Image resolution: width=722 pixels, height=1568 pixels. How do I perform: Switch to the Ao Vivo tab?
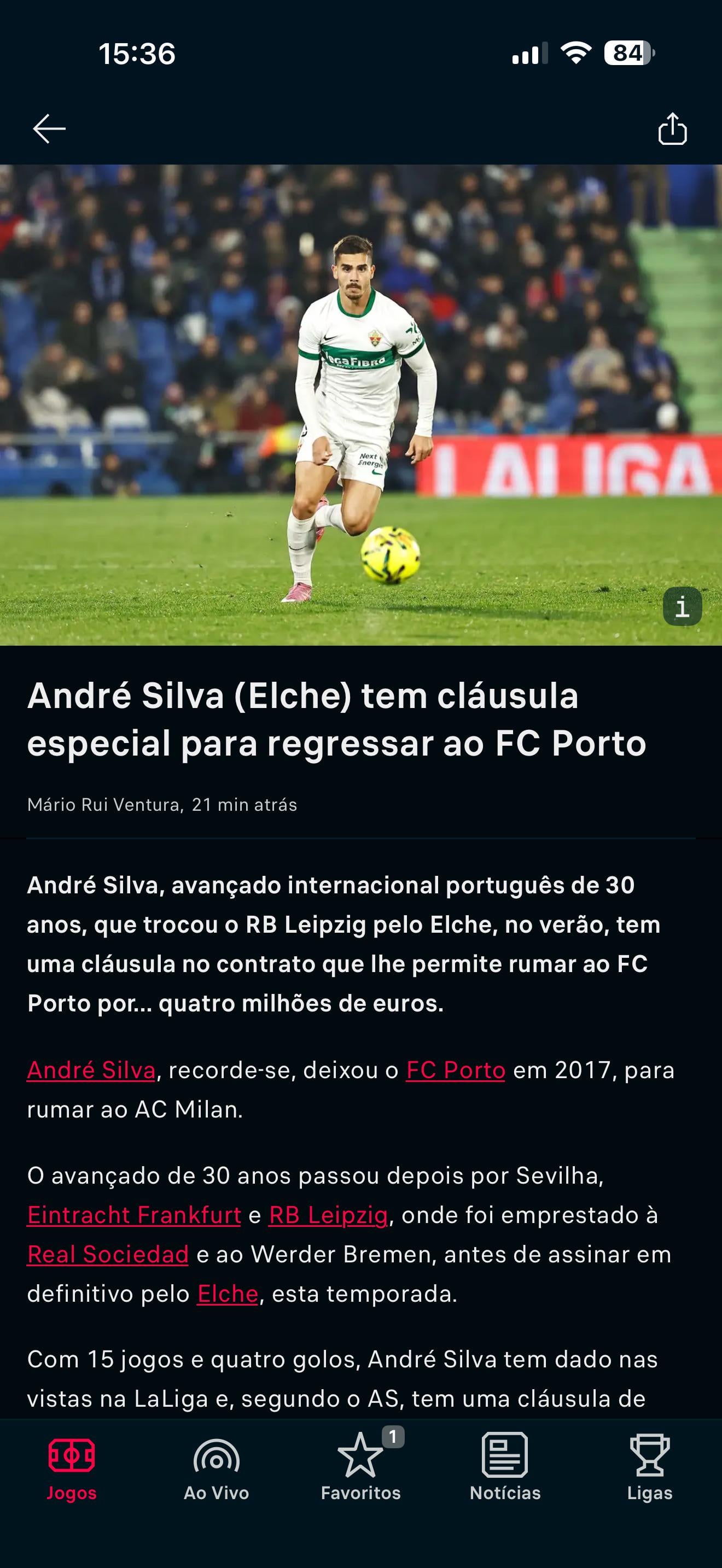tap(216, 1467)
